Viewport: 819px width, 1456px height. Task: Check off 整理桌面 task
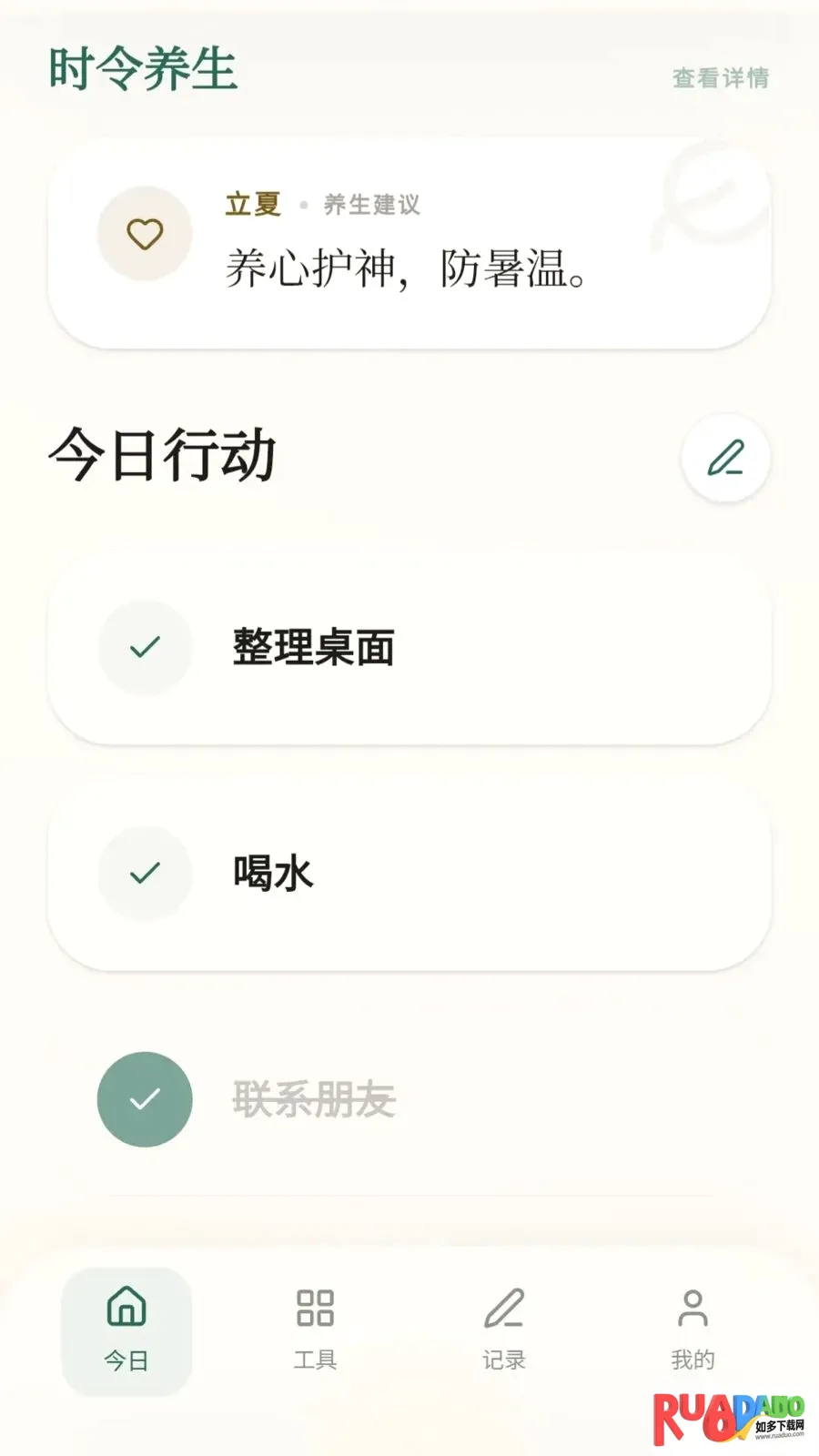click(145, 647)
